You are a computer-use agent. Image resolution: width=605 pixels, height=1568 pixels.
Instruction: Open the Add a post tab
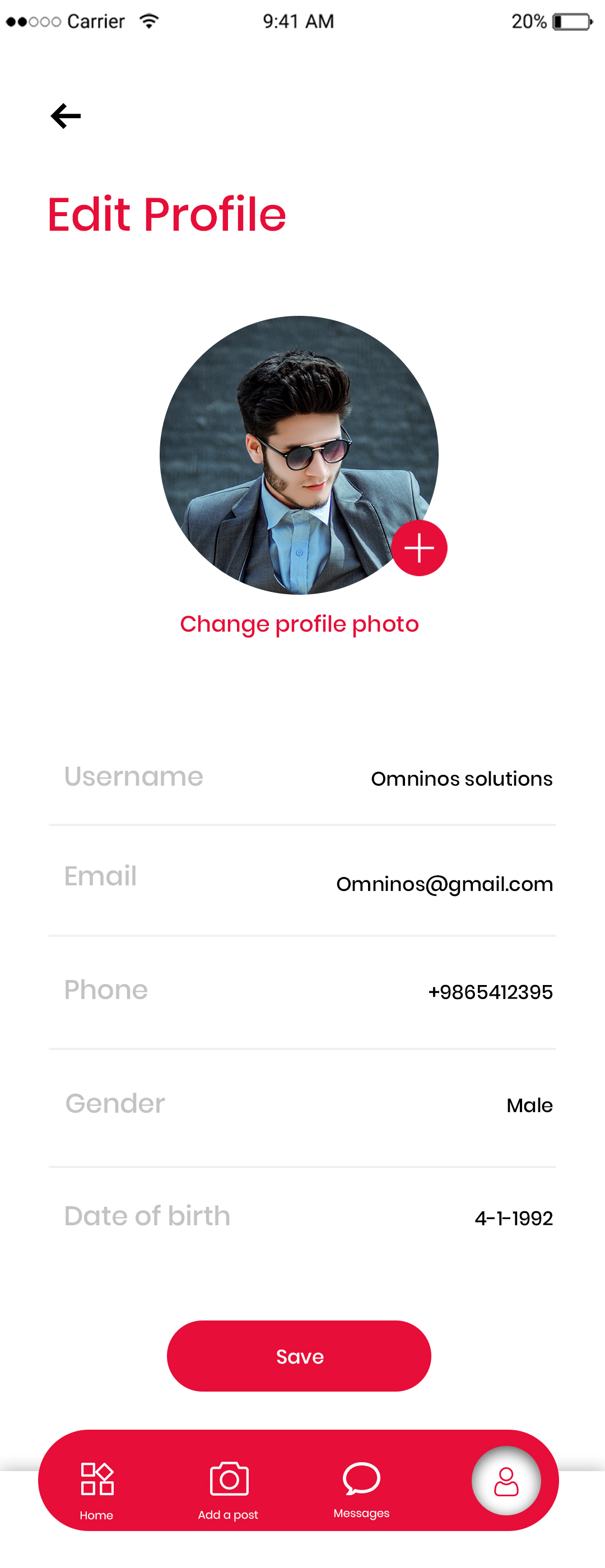[228, 1490]
